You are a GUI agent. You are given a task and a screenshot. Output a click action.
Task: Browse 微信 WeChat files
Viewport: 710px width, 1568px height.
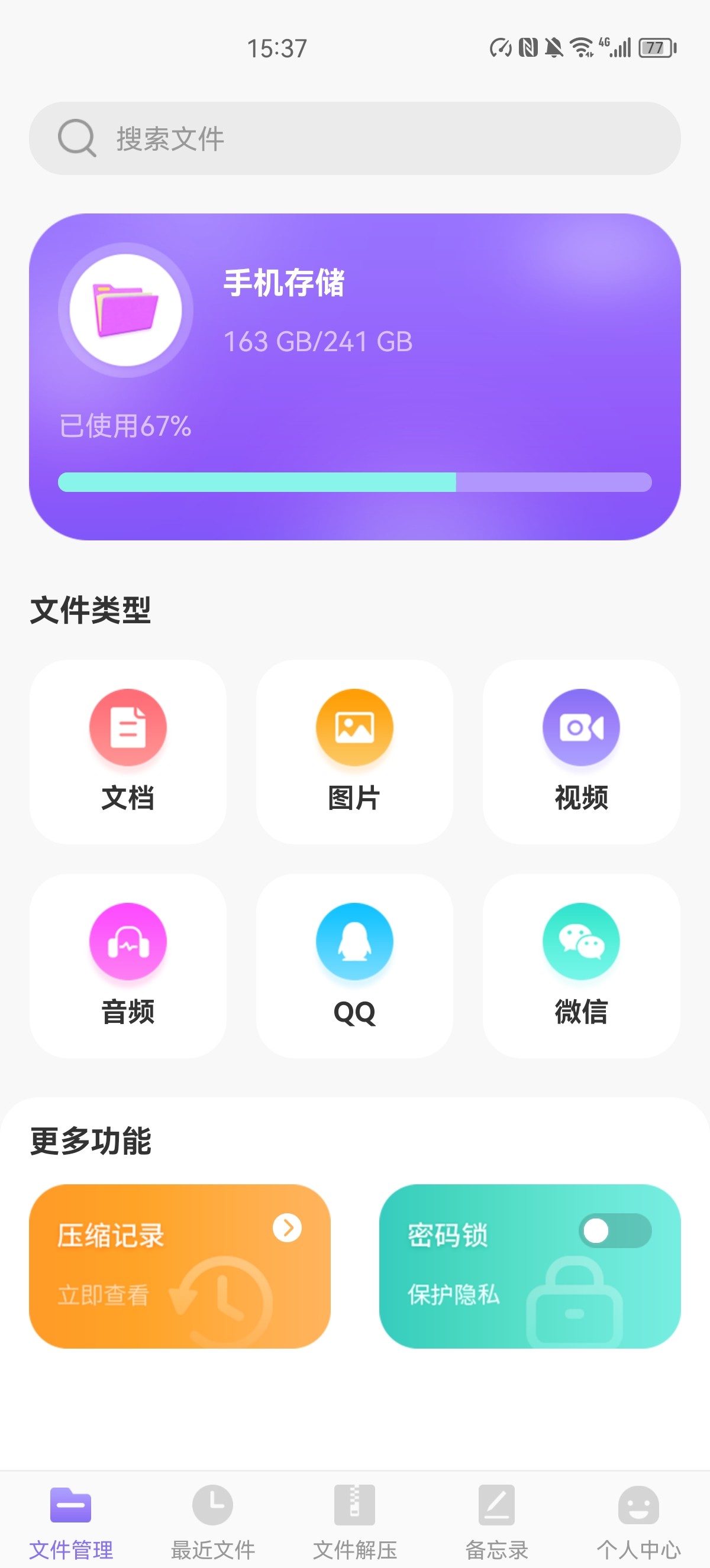[x=581, y=966]
